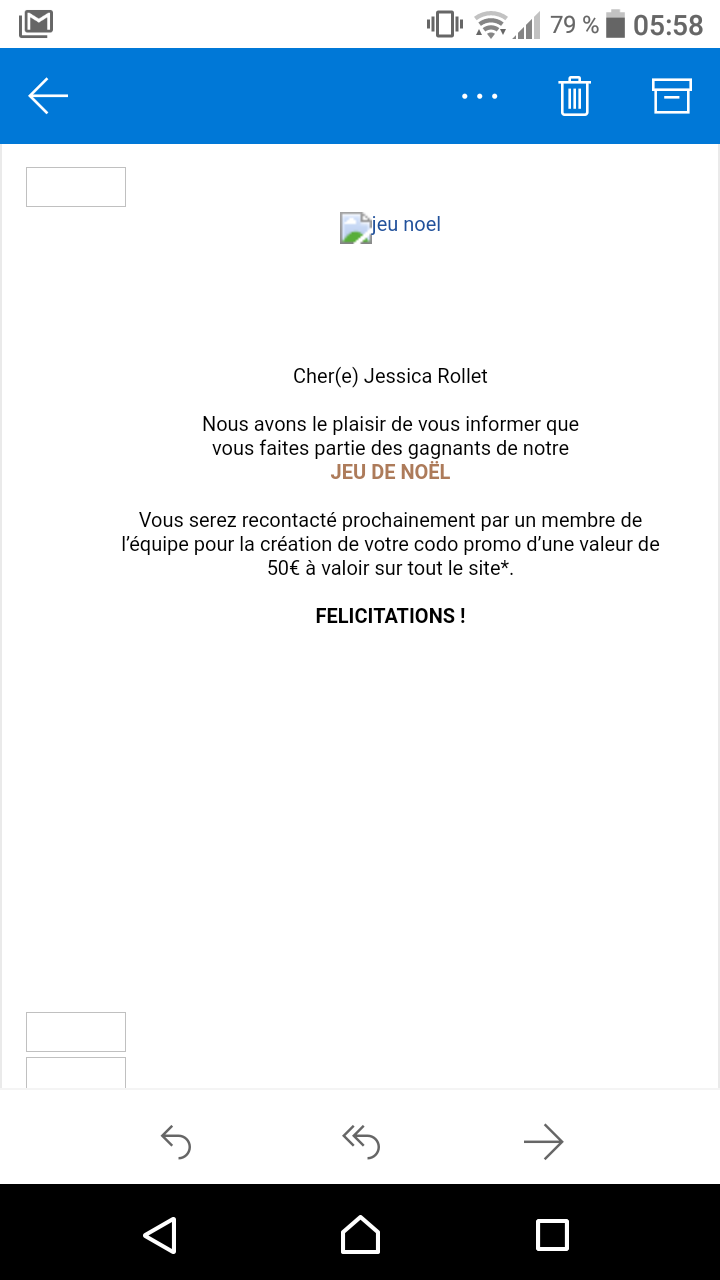
Task: Reply all to this email
Action: pyautogui.click(x=361, y=1141)
